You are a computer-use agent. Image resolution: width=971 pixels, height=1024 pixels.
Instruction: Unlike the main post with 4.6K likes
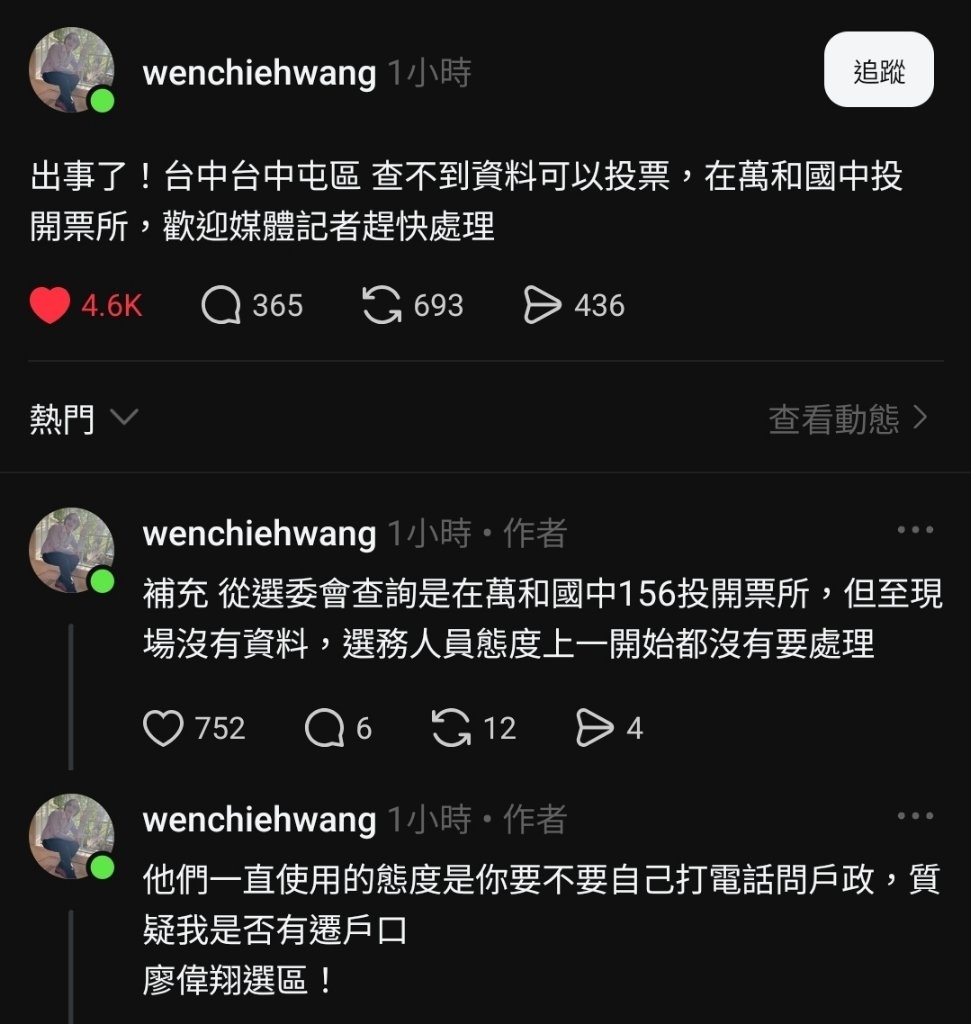50,305
